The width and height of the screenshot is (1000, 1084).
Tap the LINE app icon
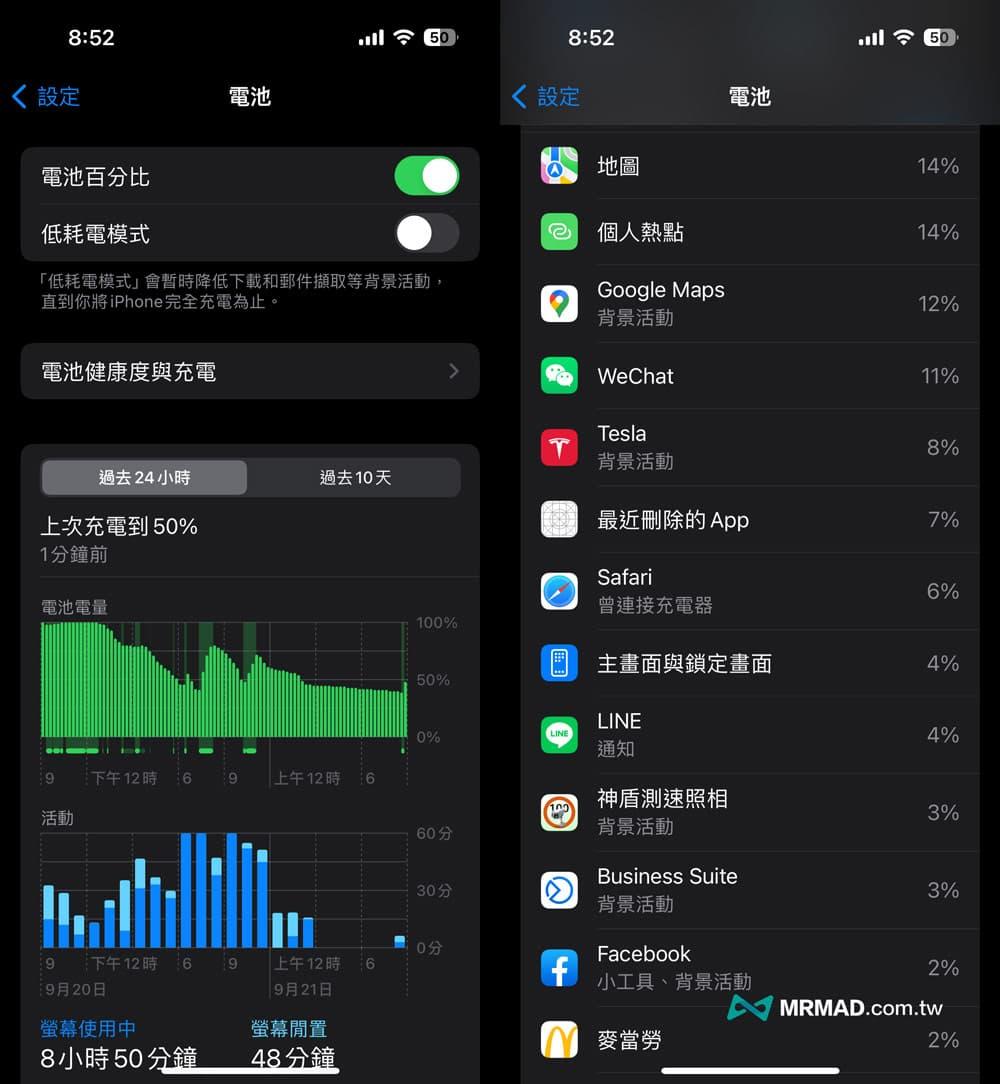558,733
